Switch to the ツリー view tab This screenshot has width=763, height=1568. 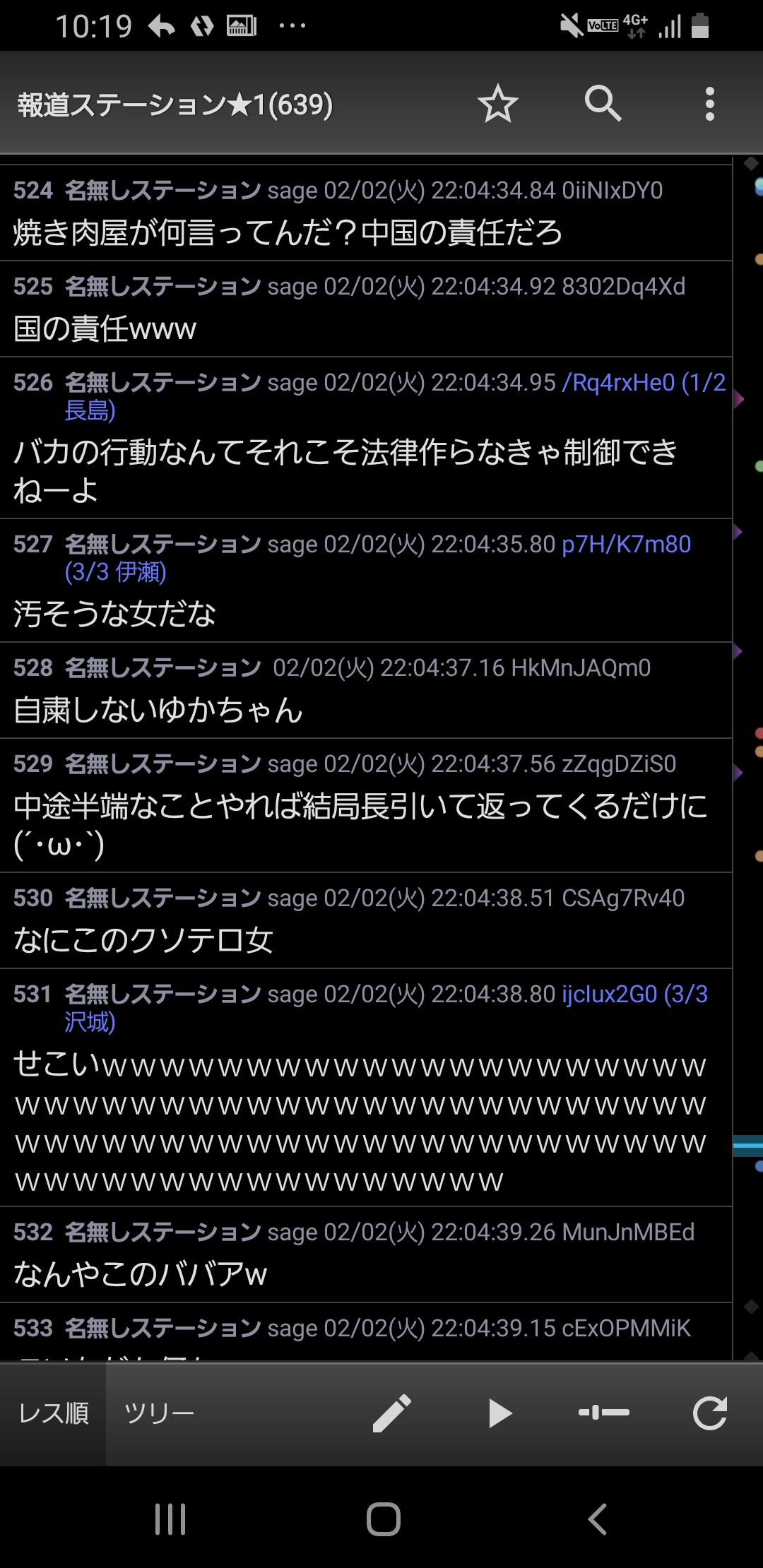tap(159, 1413)
